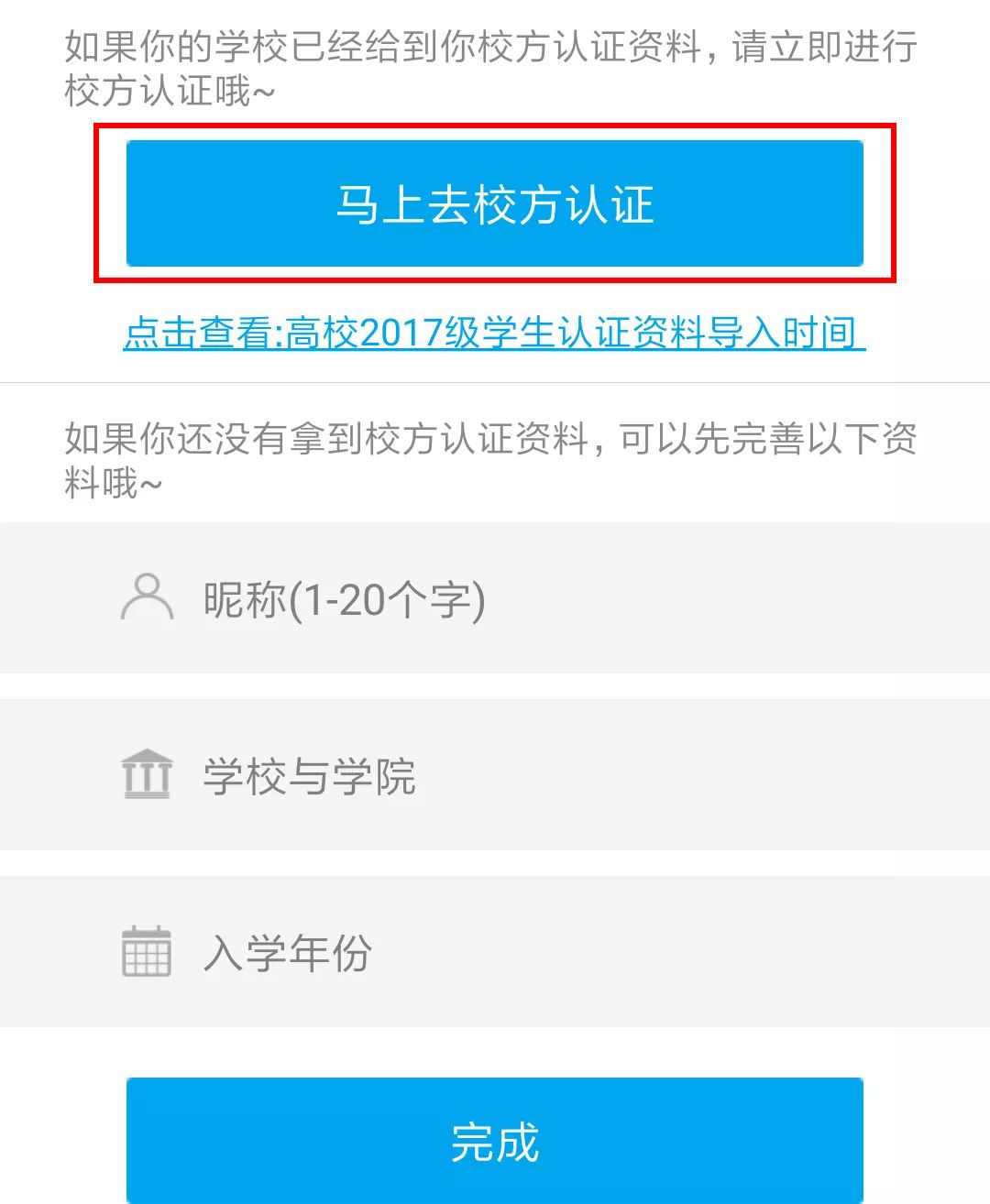Click the calendar icon for enrollment year
Screen dimensions: 990x1204
[147, 951]
